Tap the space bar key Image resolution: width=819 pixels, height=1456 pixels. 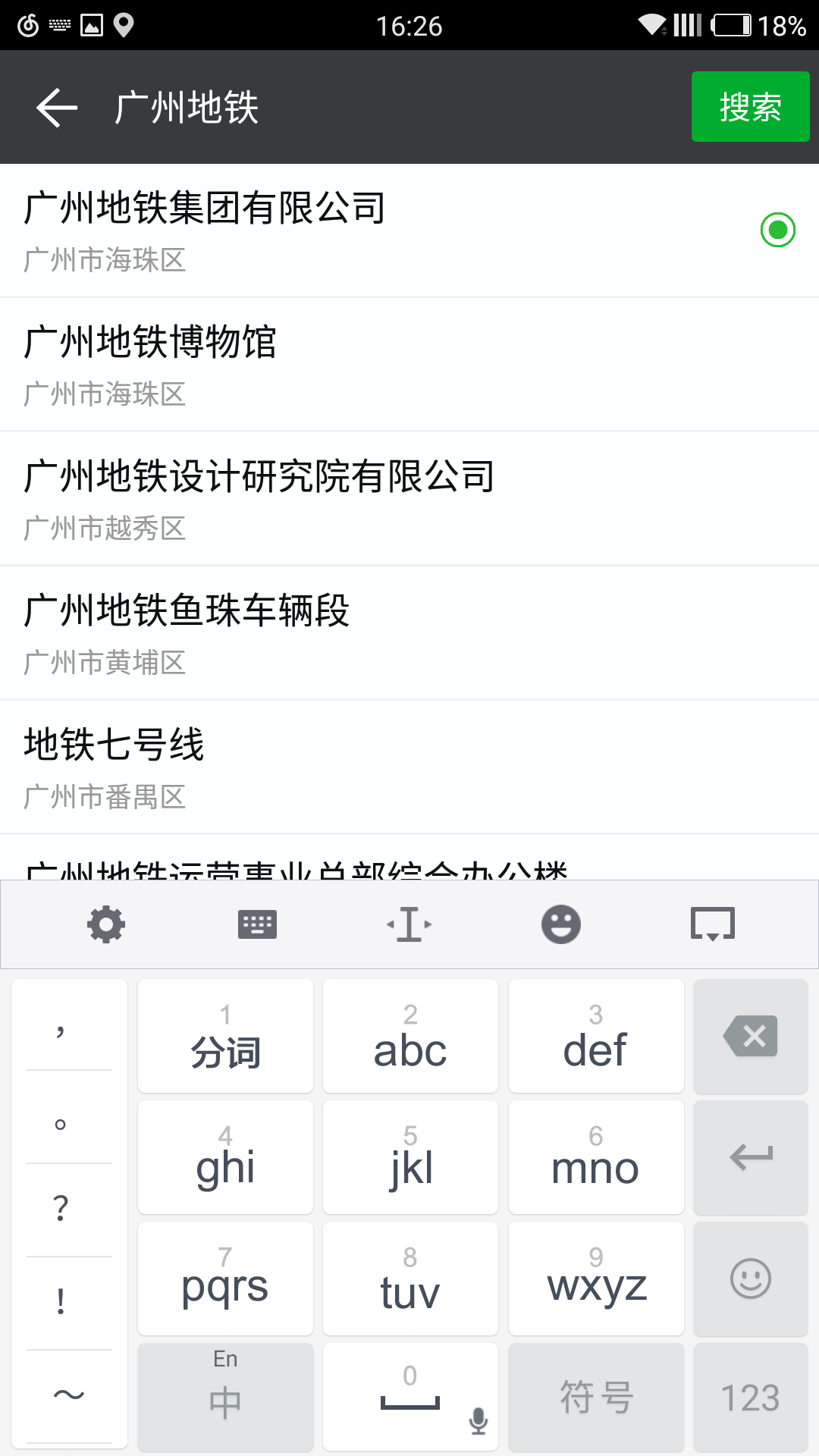(410, 1397)
